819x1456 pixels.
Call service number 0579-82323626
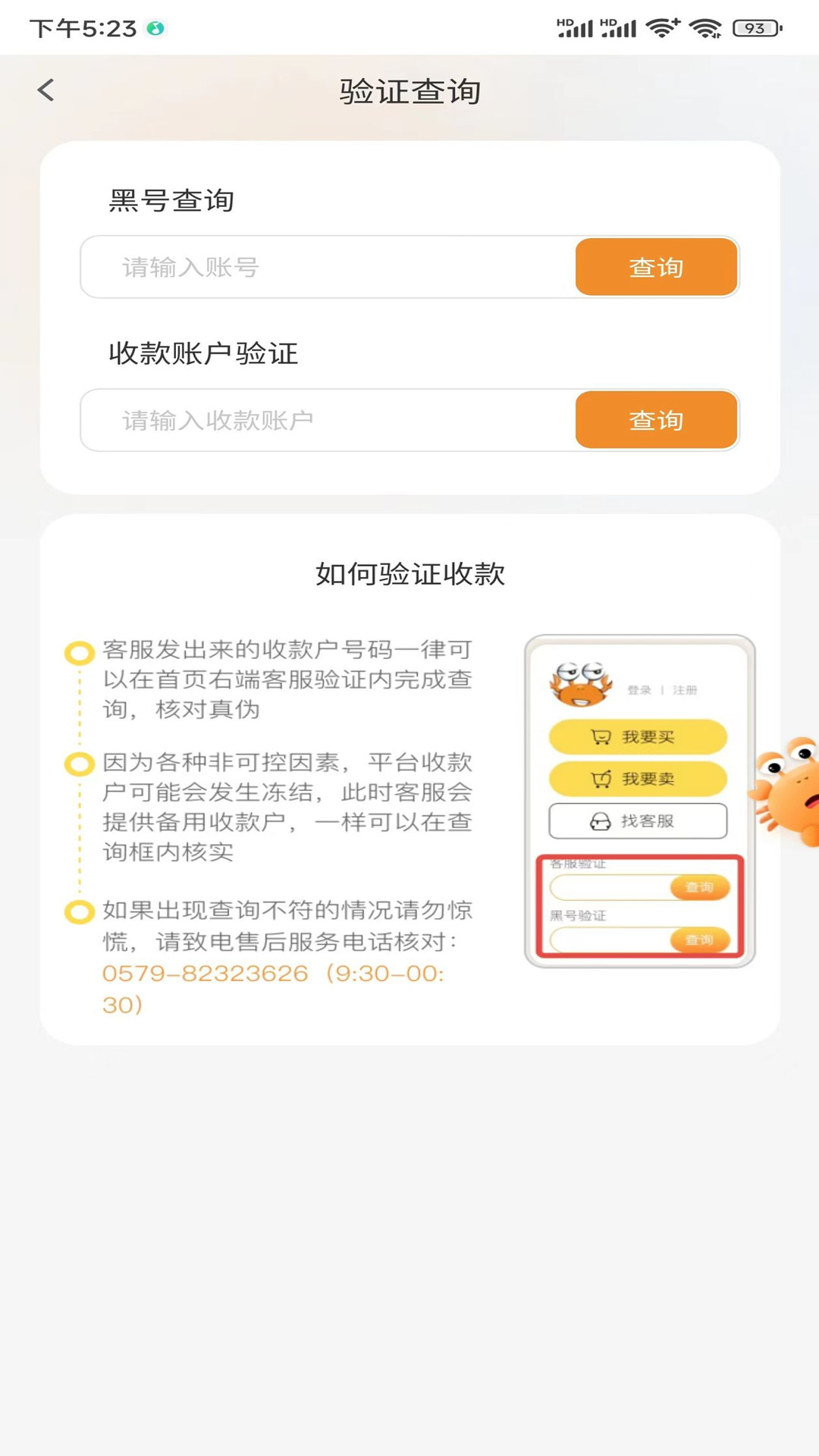[206, 974]
